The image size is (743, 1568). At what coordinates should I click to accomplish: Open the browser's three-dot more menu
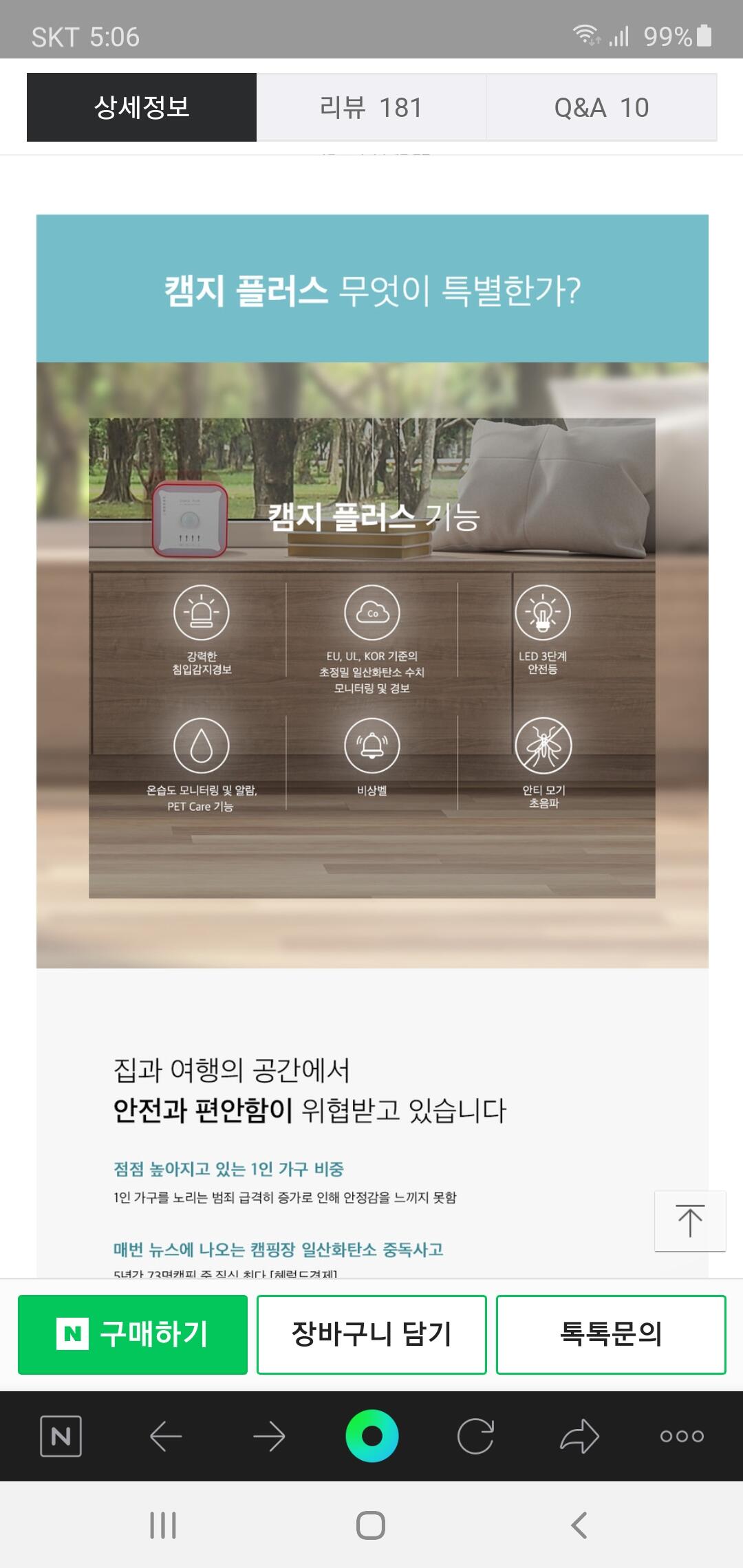[x=682, y=1436]
